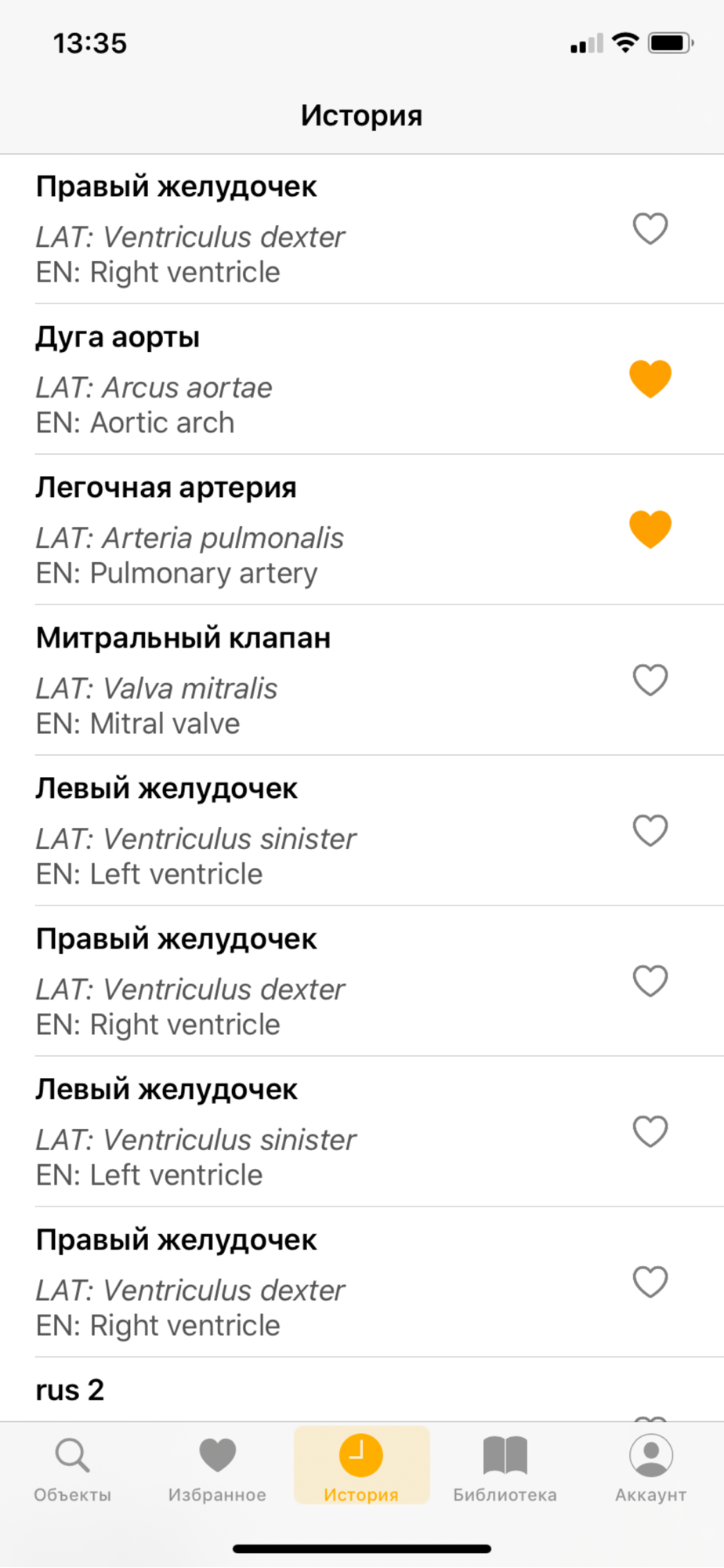This screenshot has height=1568, width=724.
Task: Unfavorite the Легочная артерия entry
Action: coord(650,530)
